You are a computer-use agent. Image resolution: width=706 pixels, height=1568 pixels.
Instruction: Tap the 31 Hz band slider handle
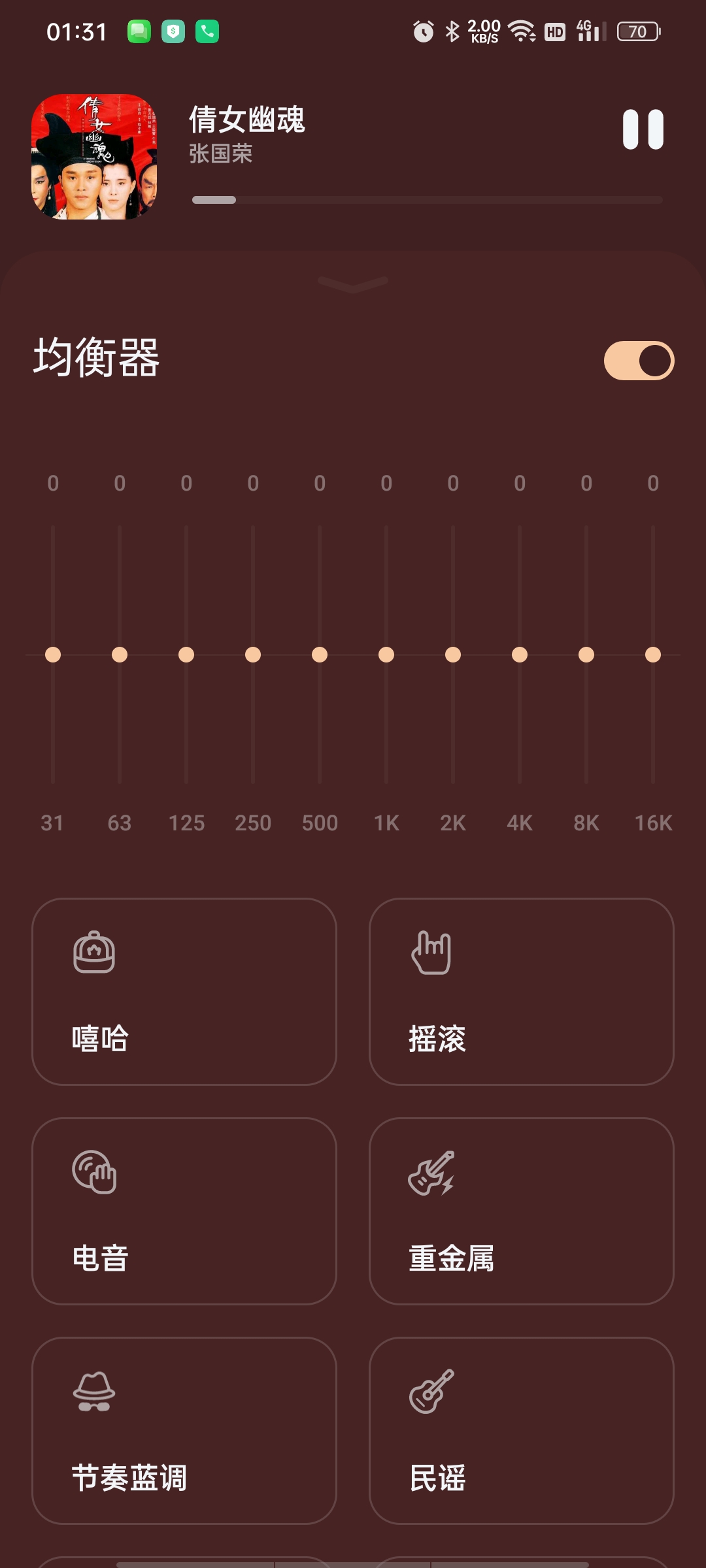tap(53, 655)
